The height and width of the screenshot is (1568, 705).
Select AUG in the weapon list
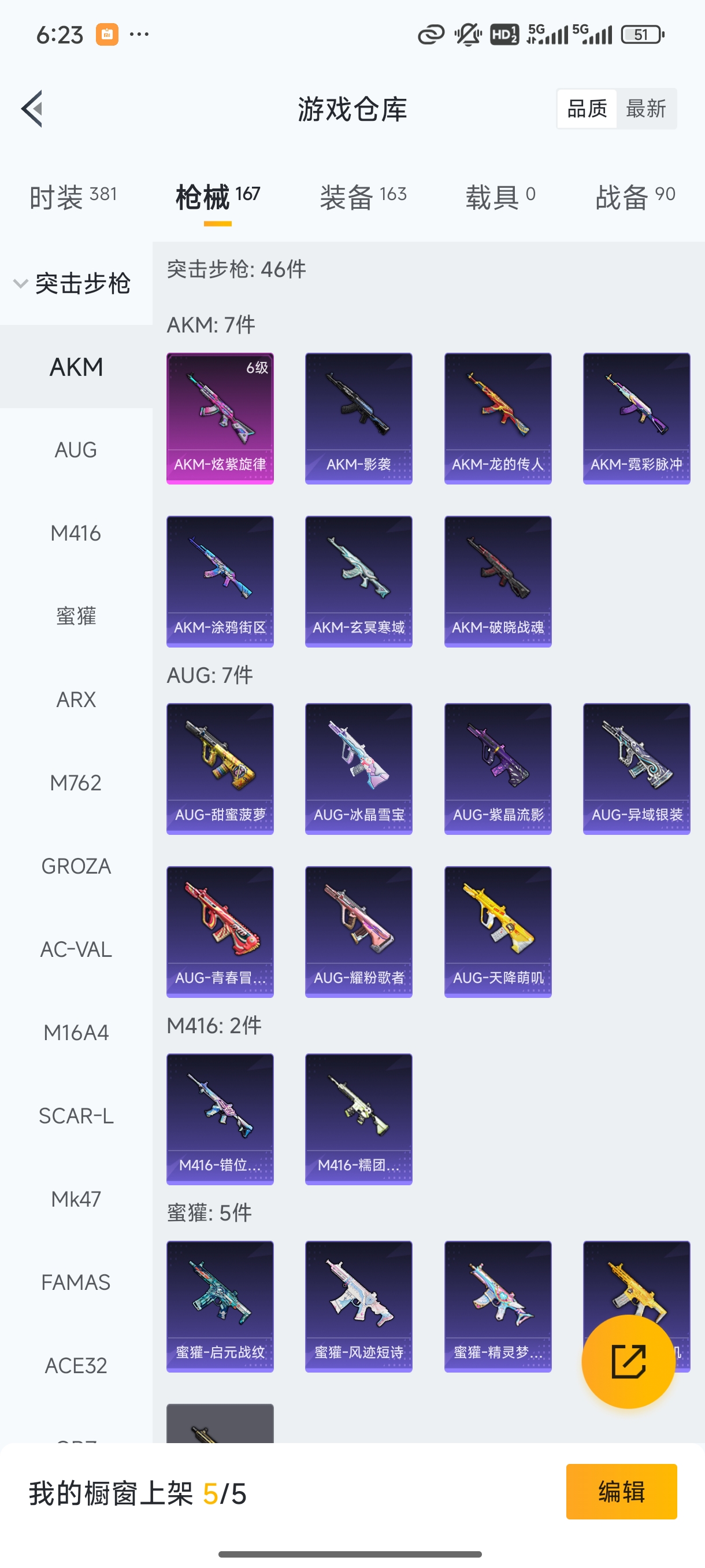point(76,450)
